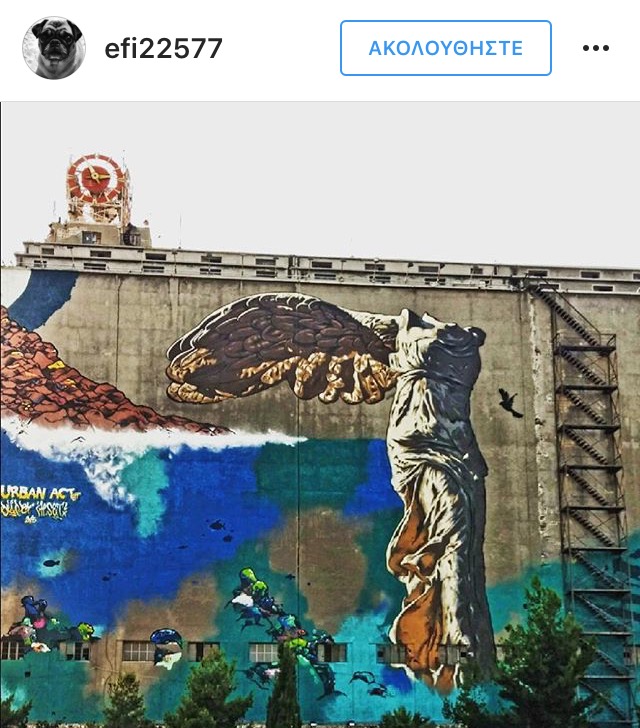Follow efi22577 with the ΑΚΟΛΟΥΘΗΣΤΕ button

(445, 48)
